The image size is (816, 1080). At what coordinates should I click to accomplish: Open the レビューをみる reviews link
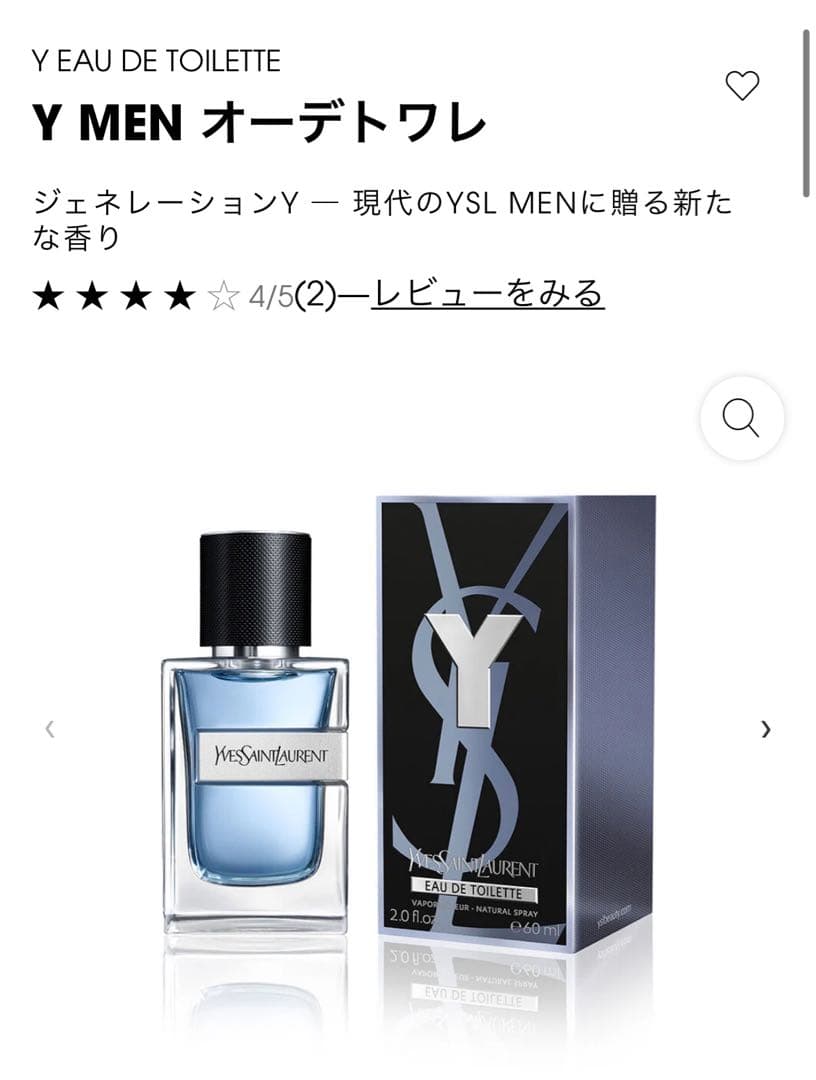(x=488, y=294)
